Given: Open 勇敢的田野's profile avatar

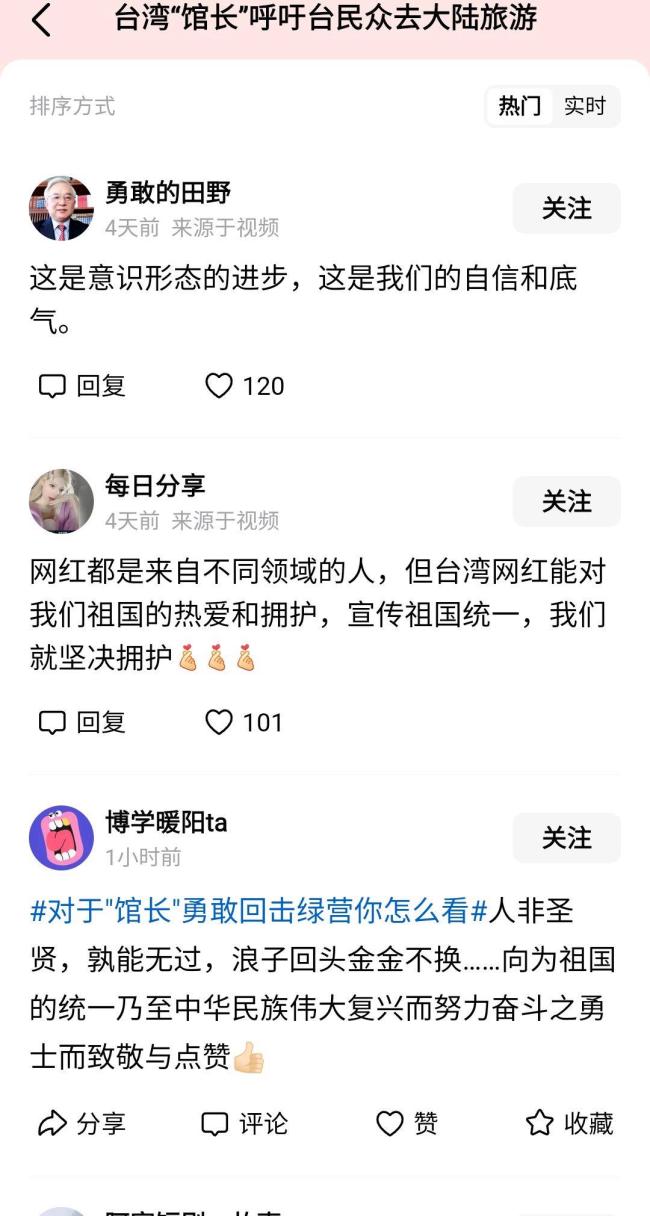Looking at the screenshot, I should tap(61, 209).
